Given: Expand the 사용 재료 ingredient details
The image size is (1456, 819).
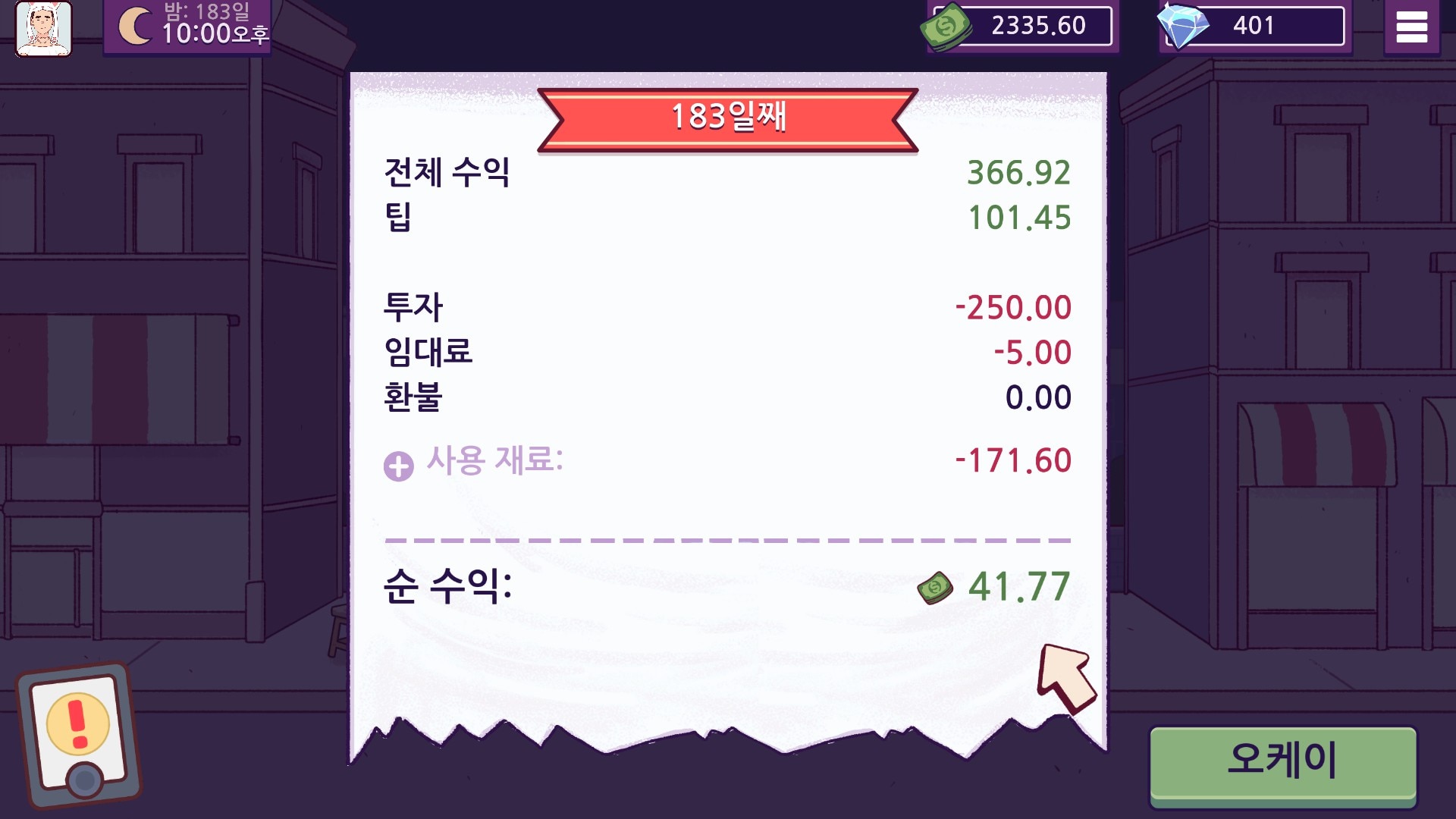Looking at the screenshot, I should coord(399,466).
